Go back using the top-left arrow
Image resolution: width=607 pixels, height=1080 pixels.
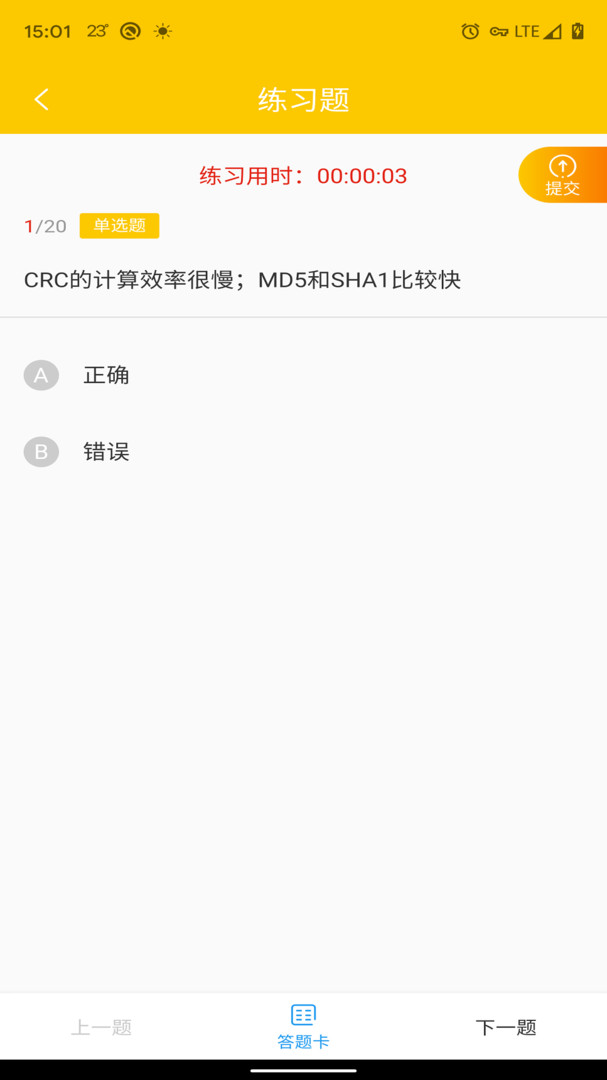click(41, 100)
